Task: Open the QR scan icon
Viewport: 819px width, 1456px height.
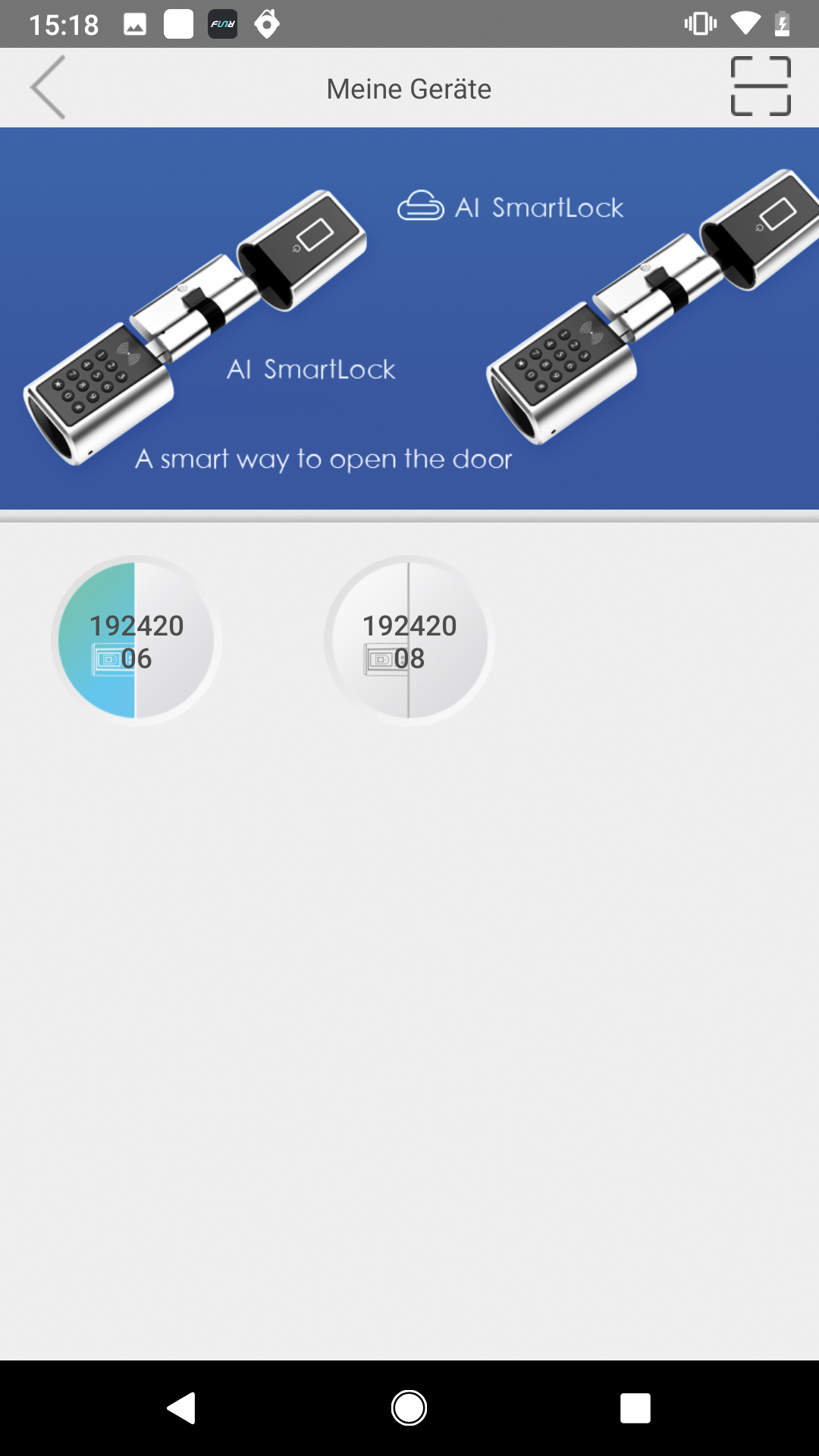Action: pyautogui.click(x=760, y=86)
